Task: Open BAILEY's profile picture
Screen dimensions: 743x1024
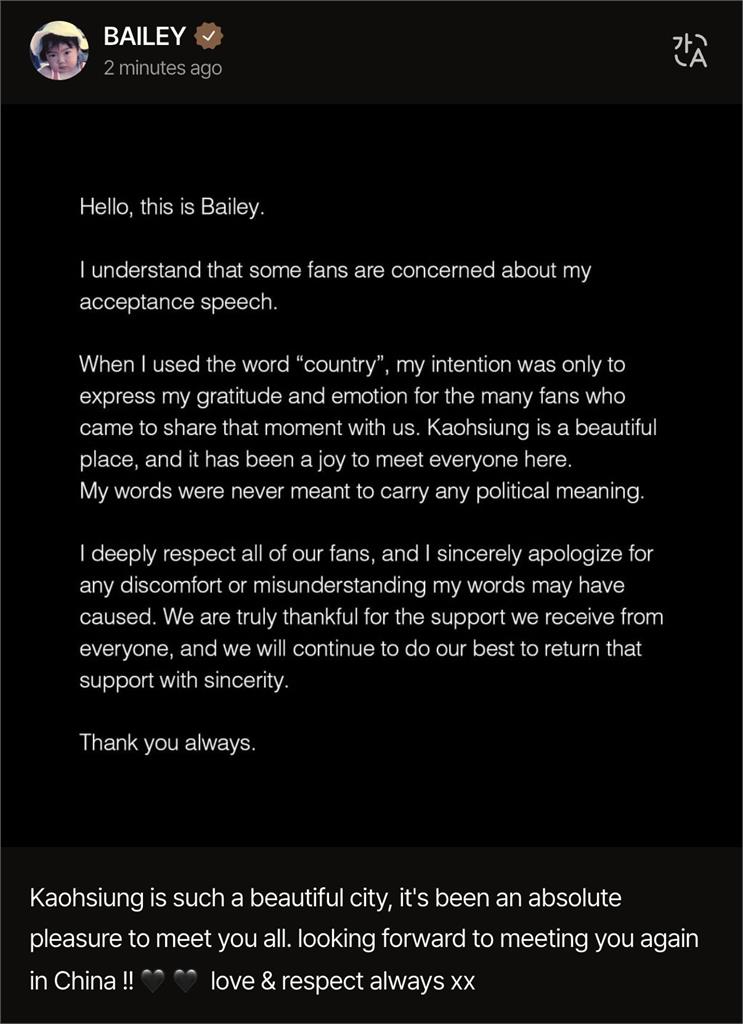Action: (59, 51)
